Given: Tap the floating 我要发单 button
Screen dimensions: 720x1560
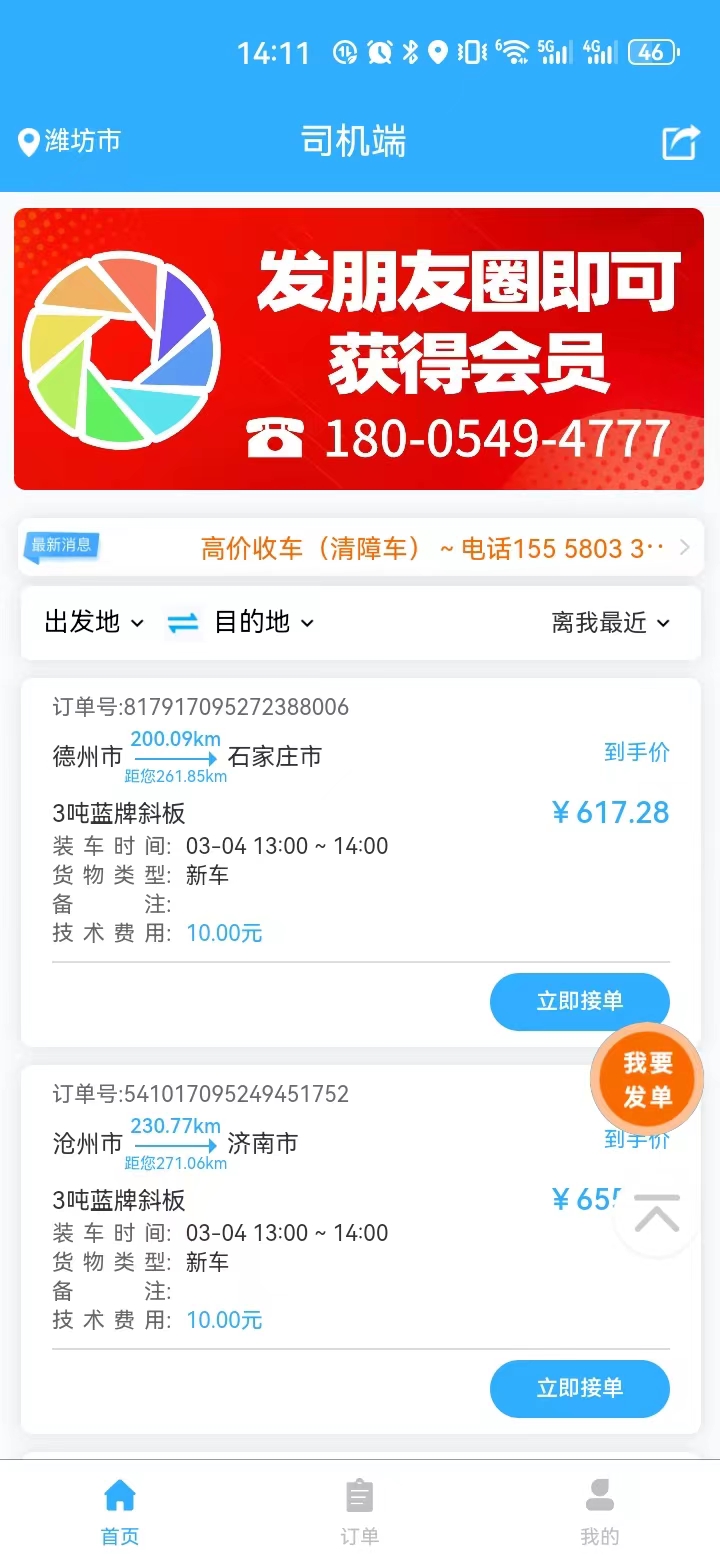Looking at the screenshot, I should [x=647, y=1079].
